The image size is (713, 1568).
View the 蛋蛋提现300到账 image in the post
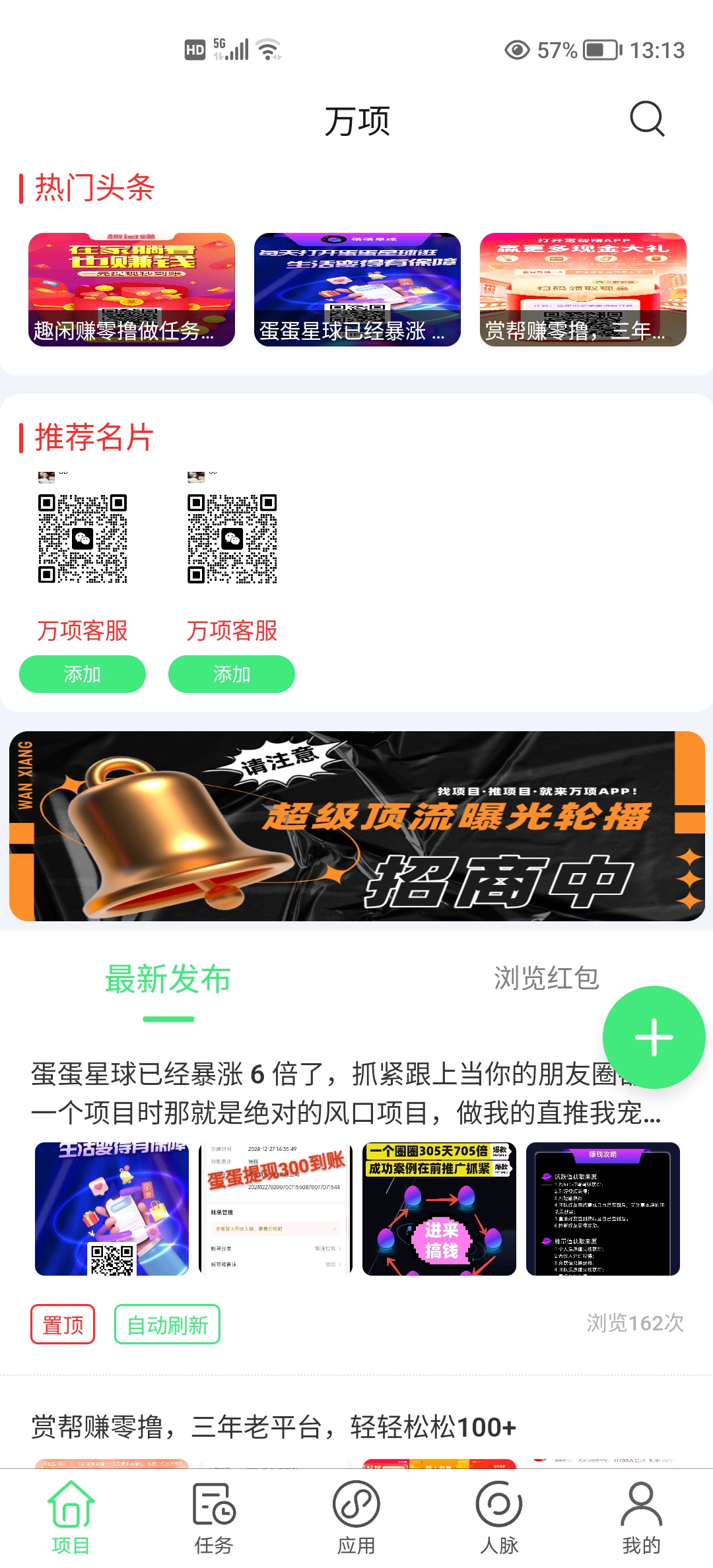(x=275, y=1209)
